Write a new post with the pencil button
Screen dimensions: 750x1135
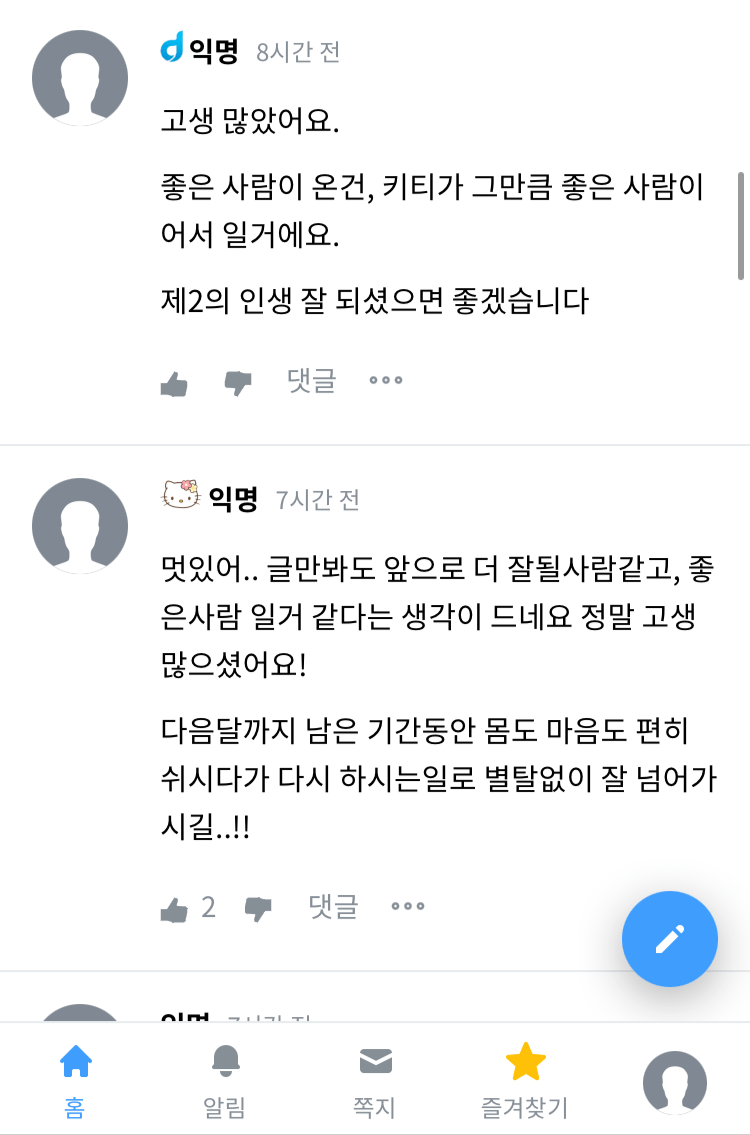click(x=669, y=939)
